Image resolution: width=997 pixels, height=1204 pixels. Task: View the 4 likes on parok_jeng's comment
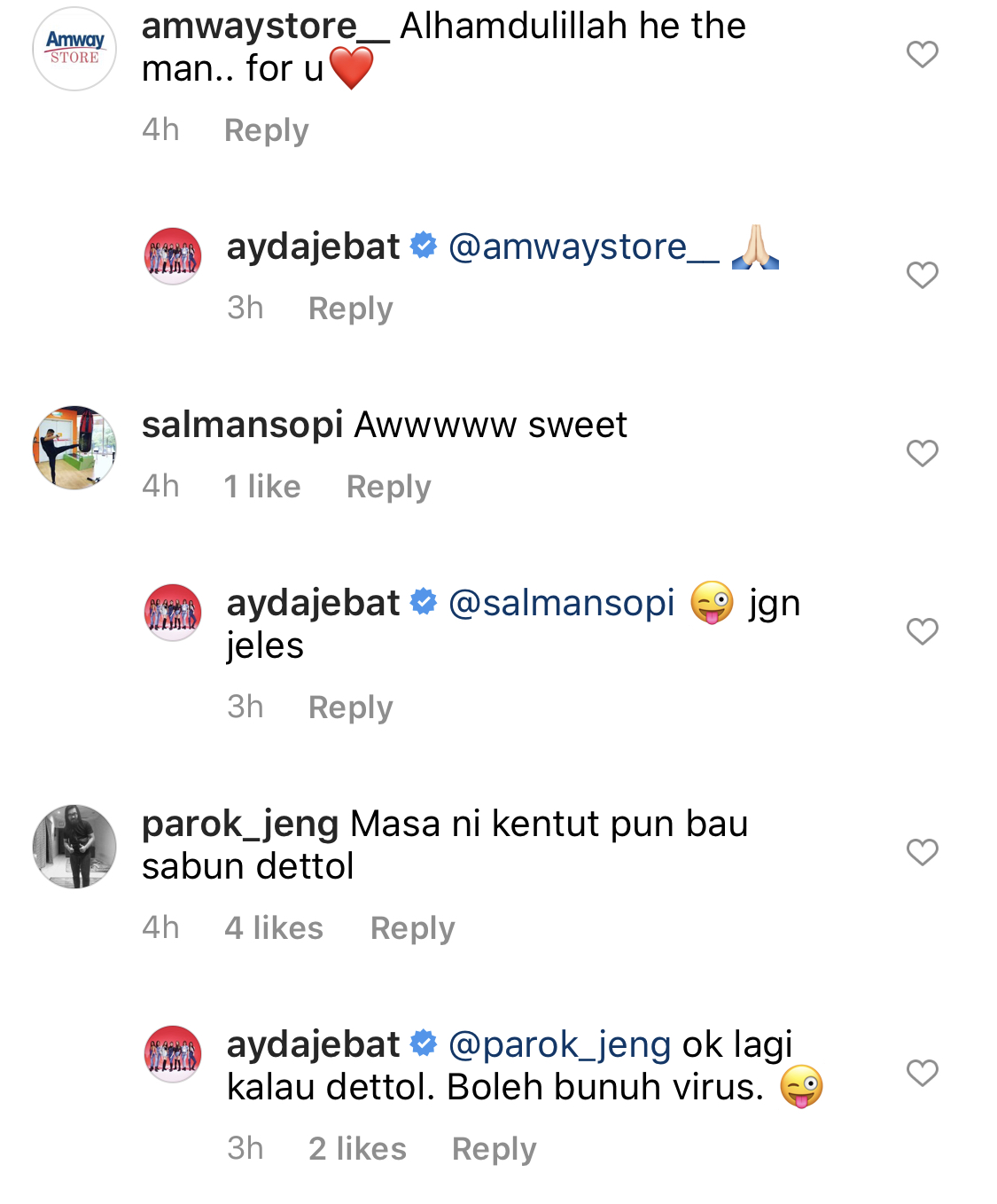(274, 928)
